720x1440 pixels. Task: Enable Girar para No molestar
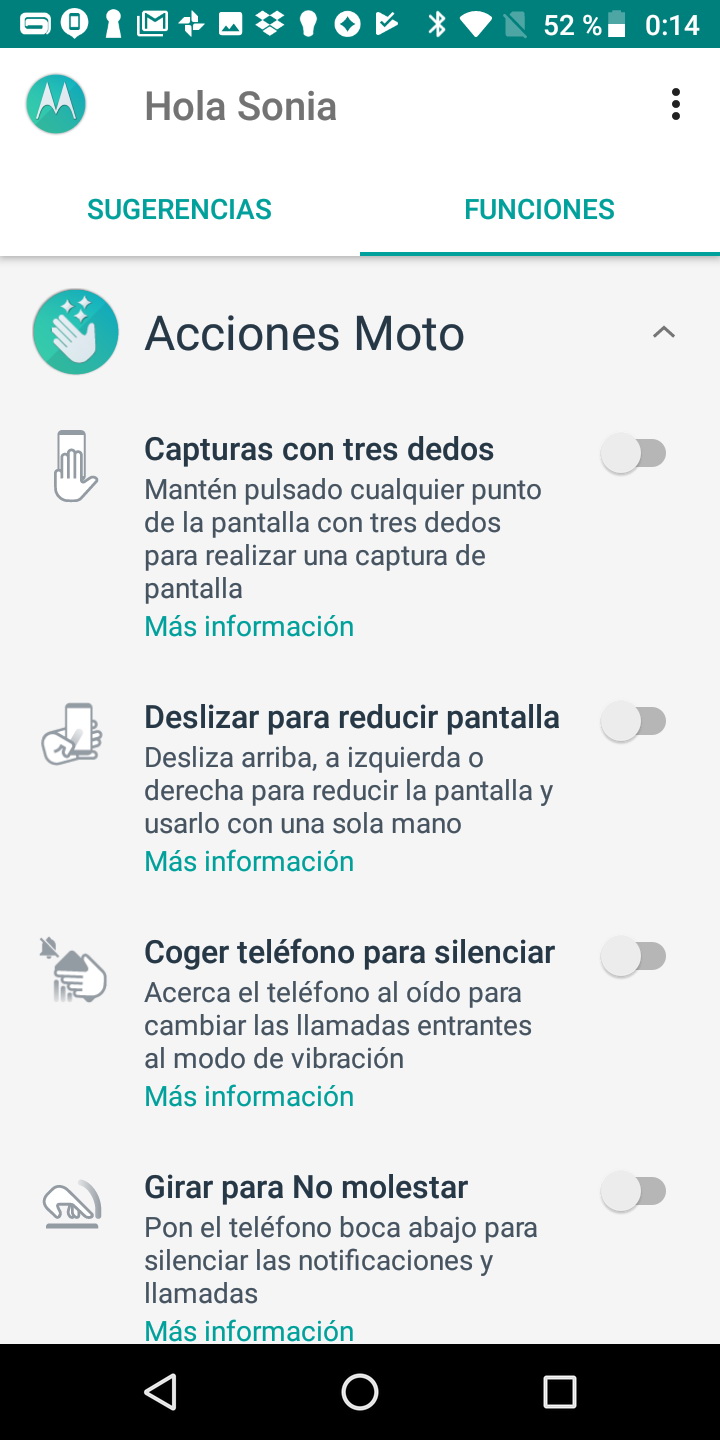(x=634, y=1192)
